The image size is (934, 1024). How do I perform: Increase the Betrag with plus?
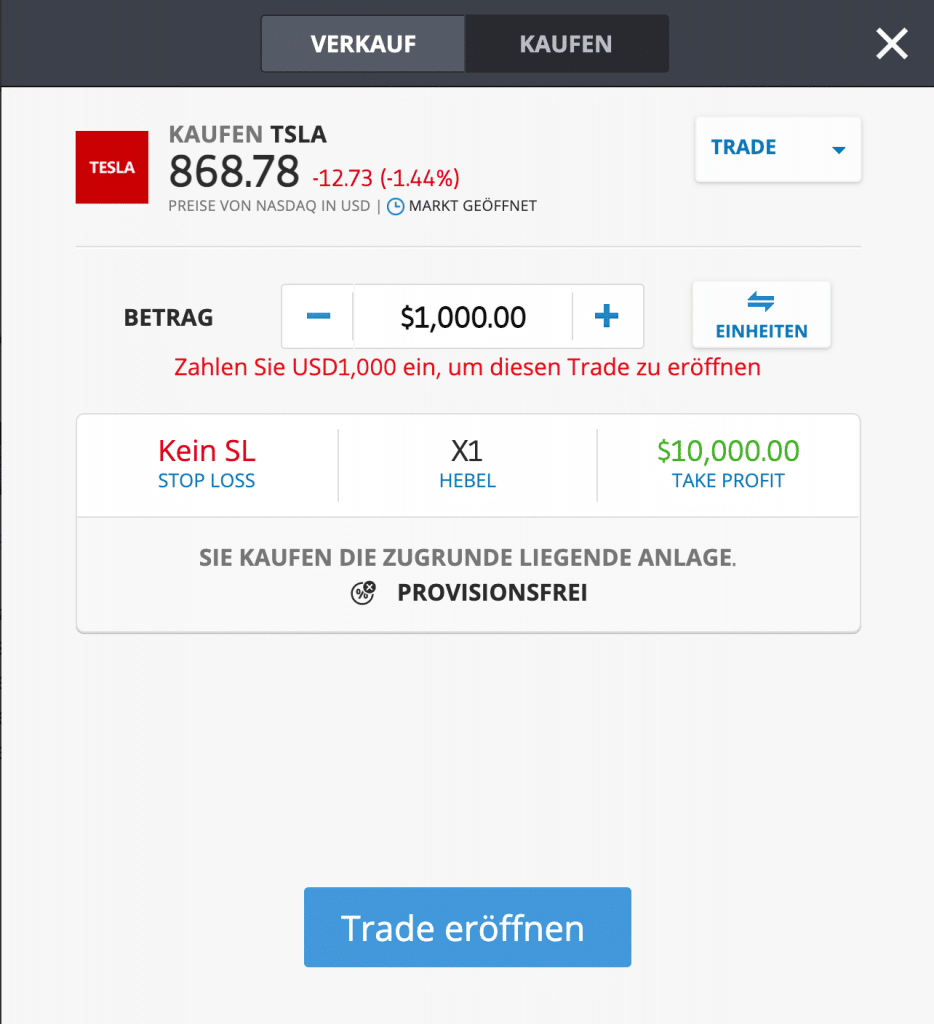pos(607,317)
